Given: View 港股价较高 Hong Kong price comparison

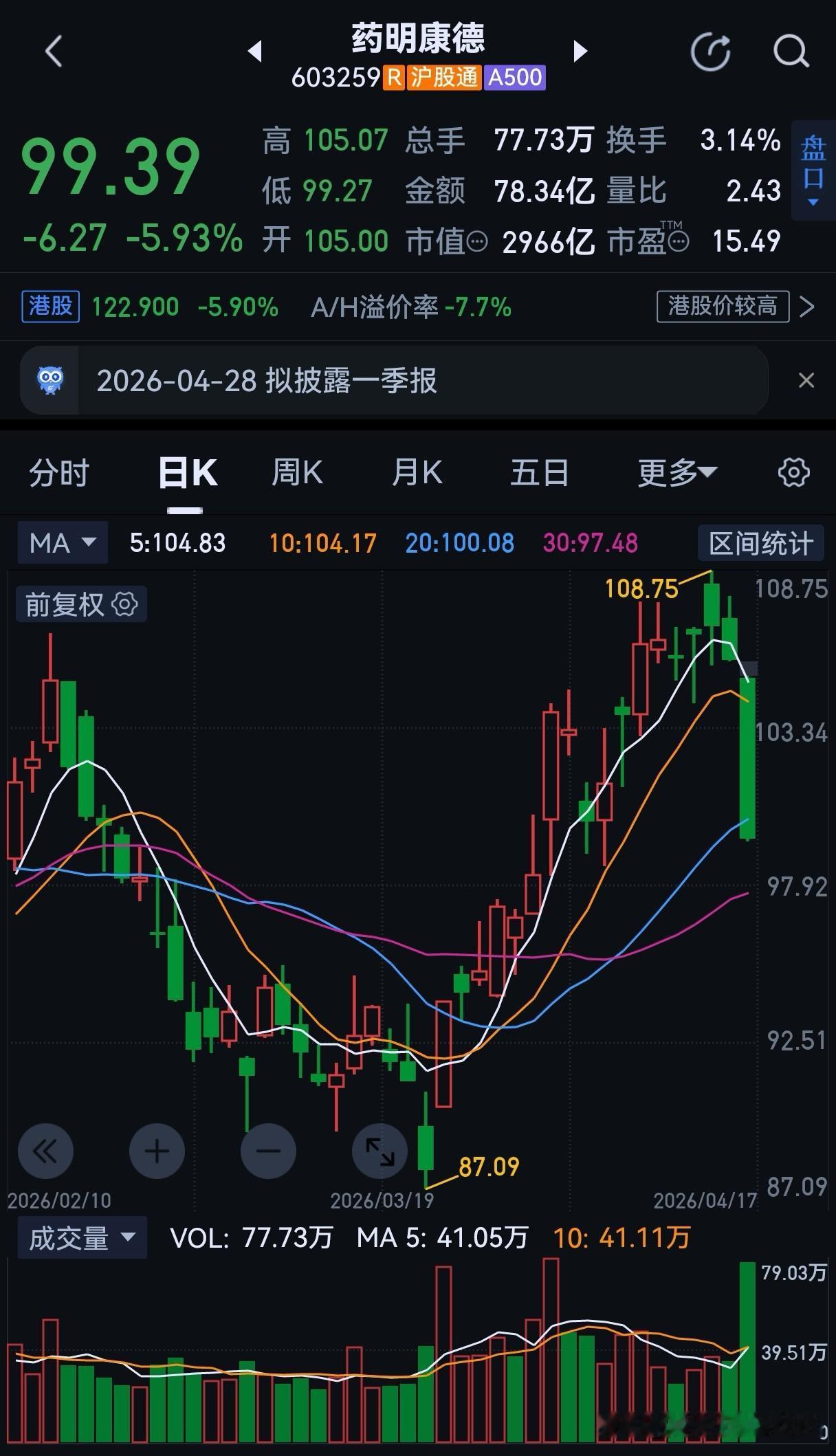Looking at the screenshot, I should (723, 307).
